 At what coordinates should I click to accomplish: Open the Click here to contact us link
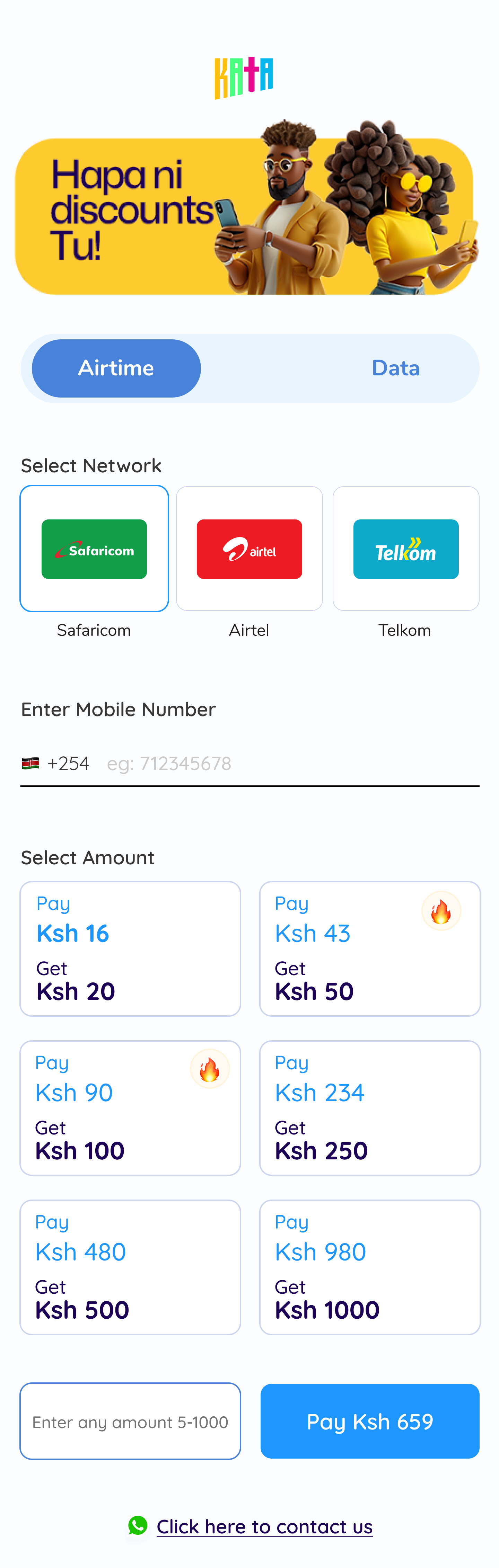click(x=264, y=1526)
